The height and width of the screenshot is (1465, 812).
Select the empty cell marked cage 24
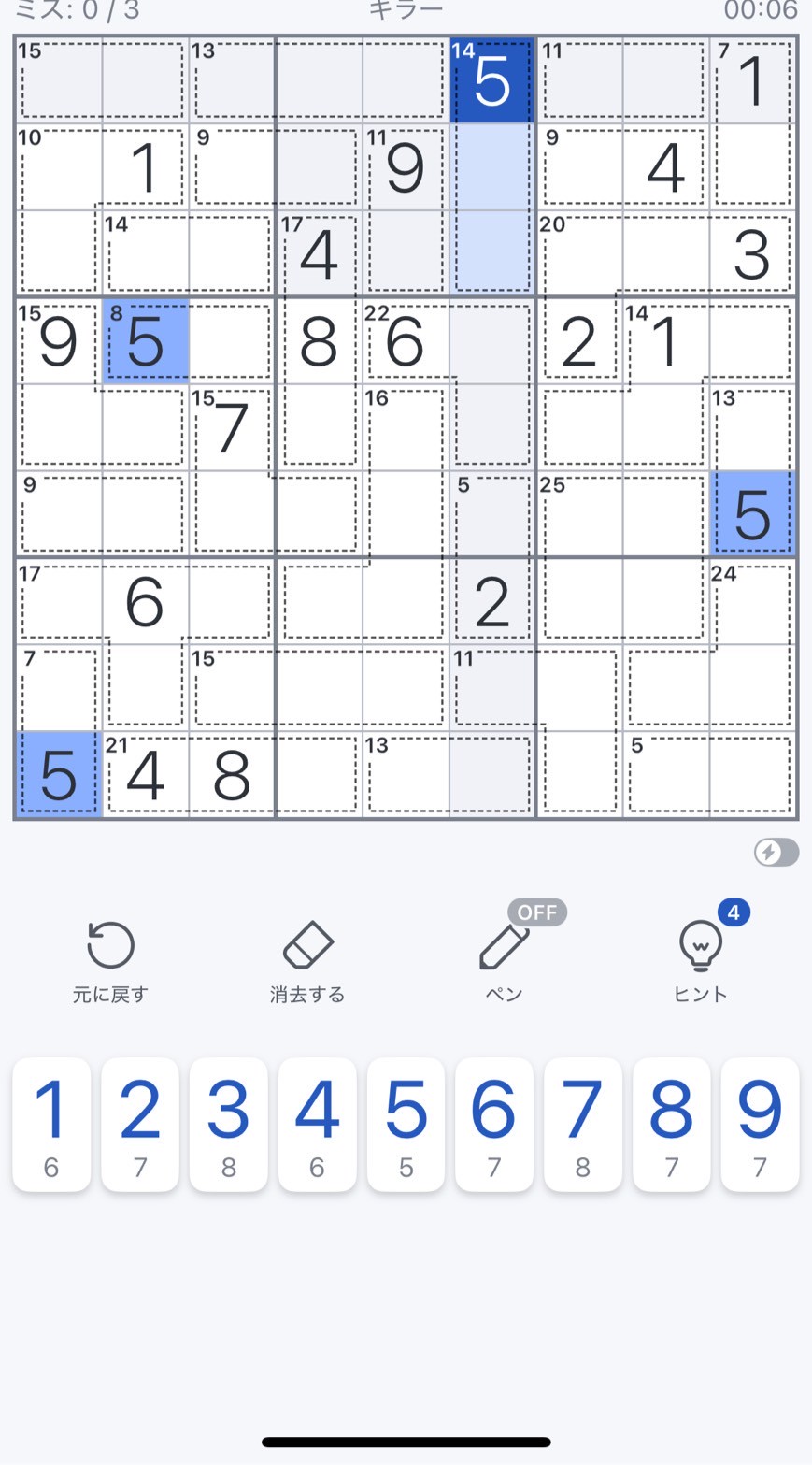[x=753, y=601]
